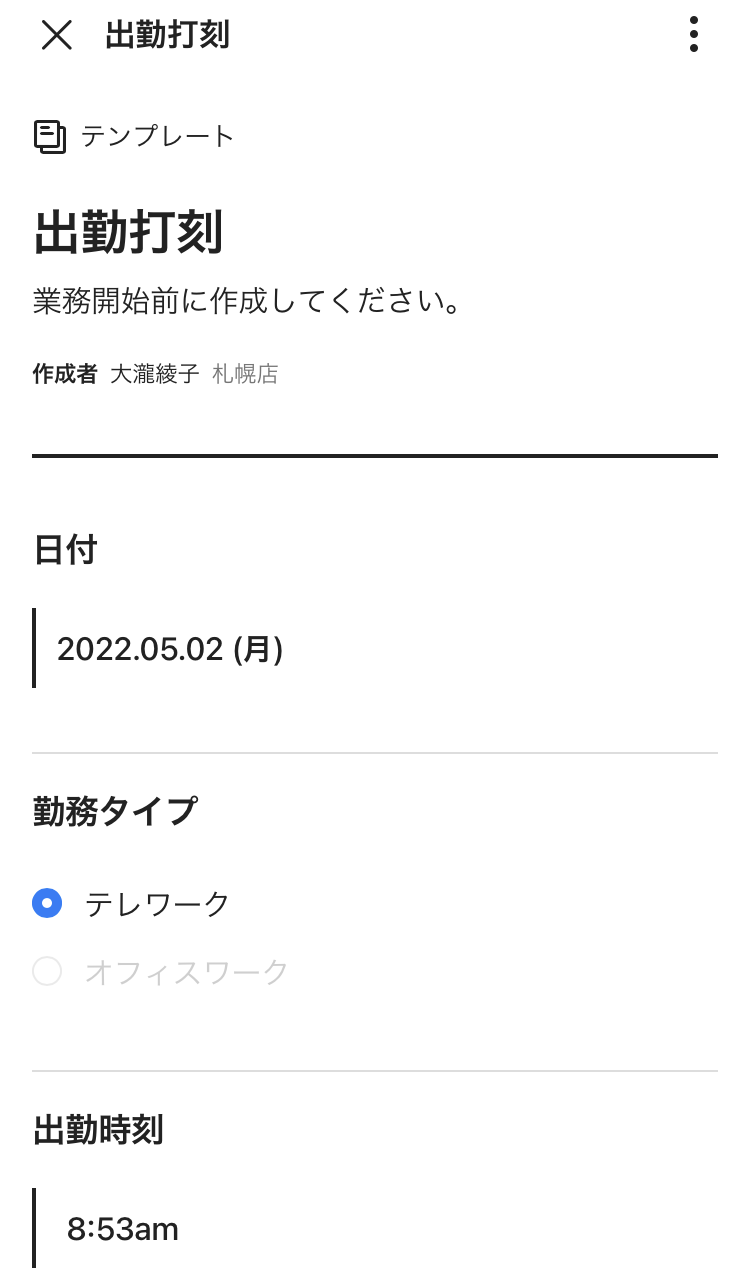Select the オフィスワーク radio option
This screenshot has width=750, height=1284.
click(47, 971)
